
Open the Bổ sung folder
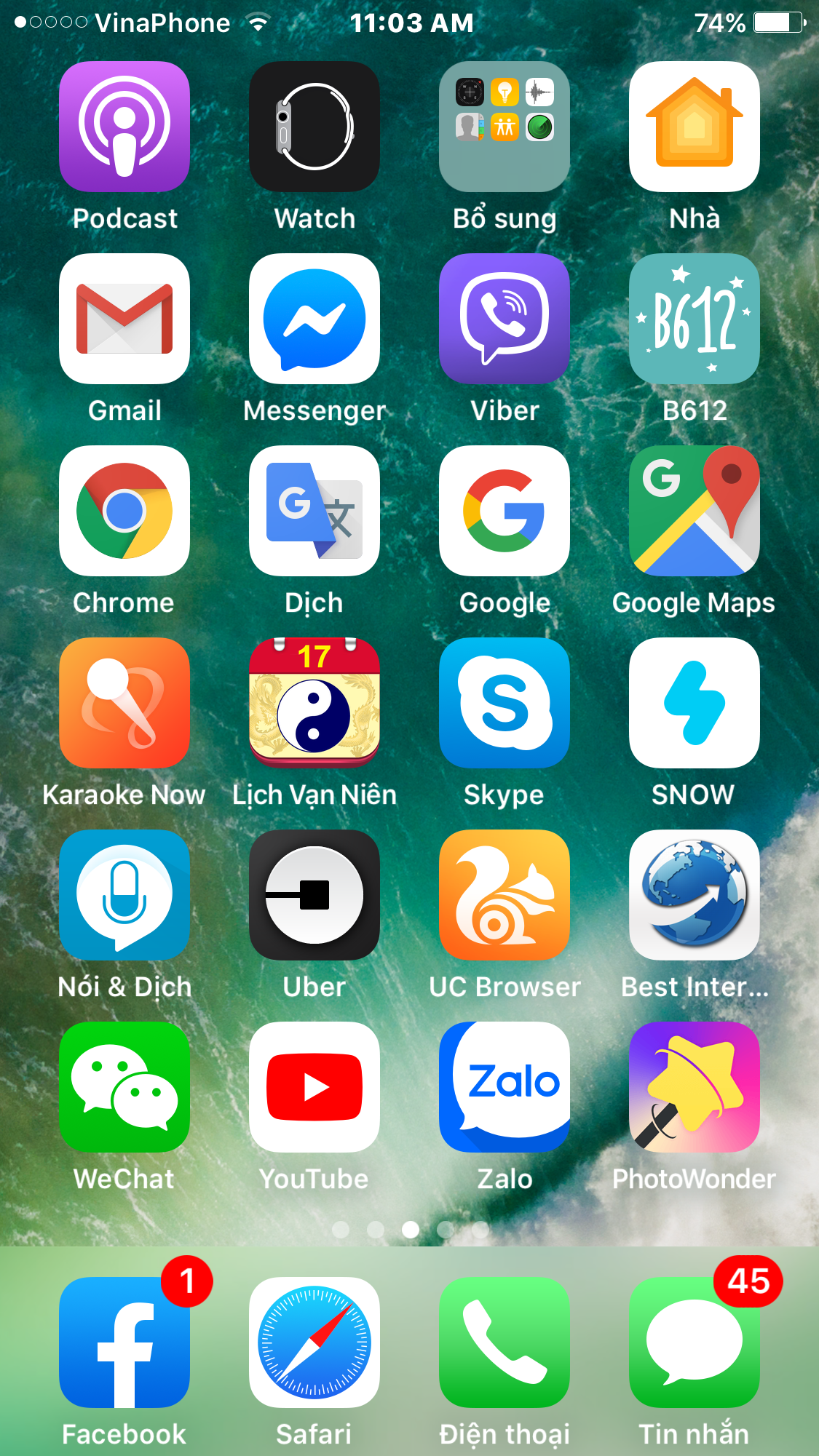pyautogui.click(x=505, y=127)
